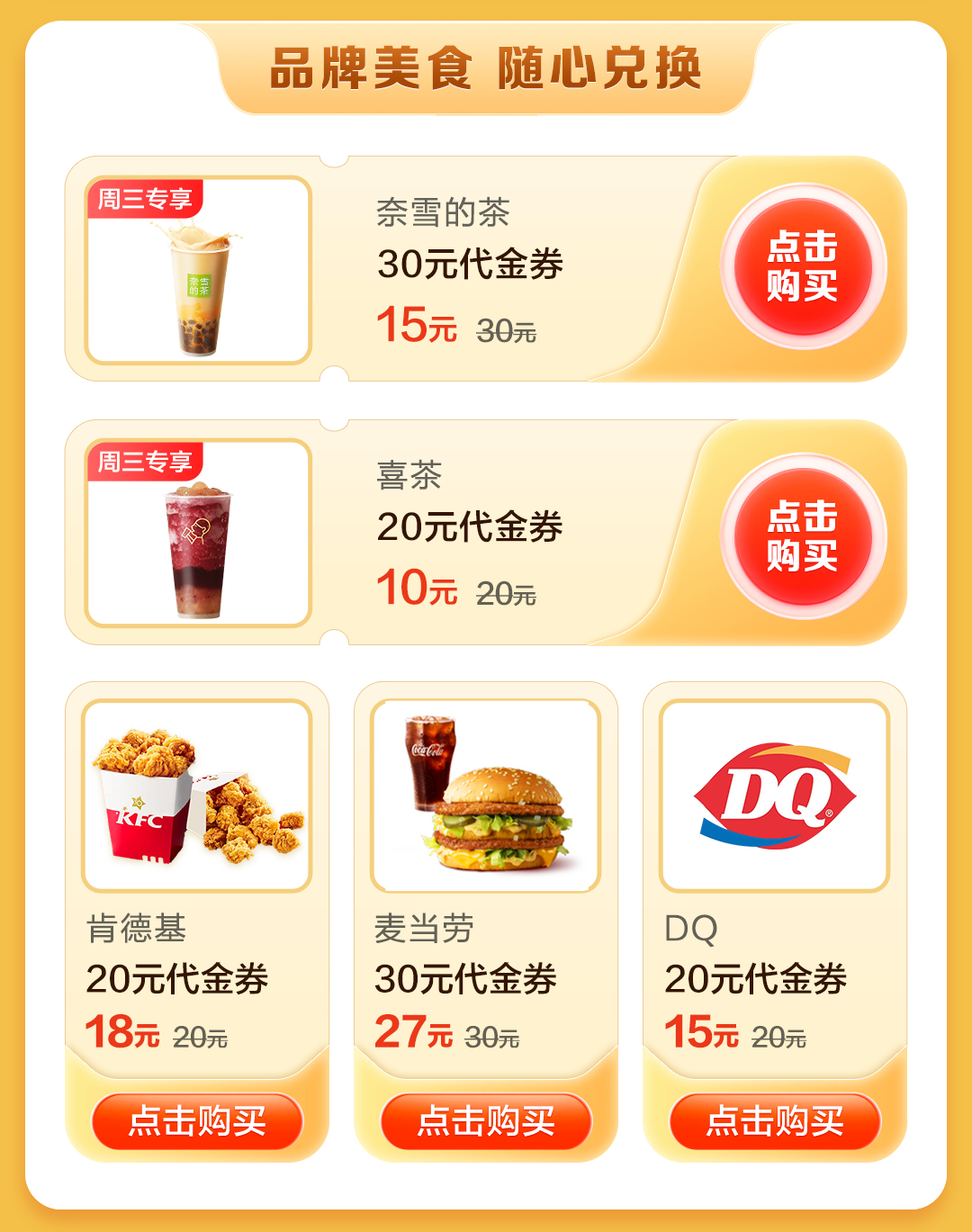Select 点击购买 under 麦当劳 30元代金券
The width and height of the screenshot is (972, 1232).
486,1121
